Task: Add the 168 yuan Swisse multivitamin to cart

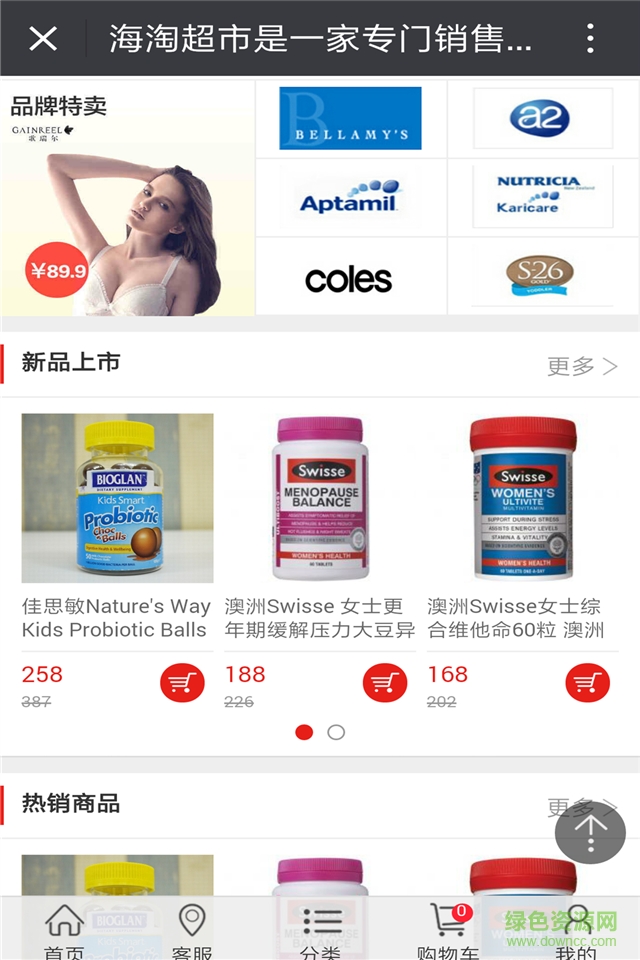Action: 587,683
